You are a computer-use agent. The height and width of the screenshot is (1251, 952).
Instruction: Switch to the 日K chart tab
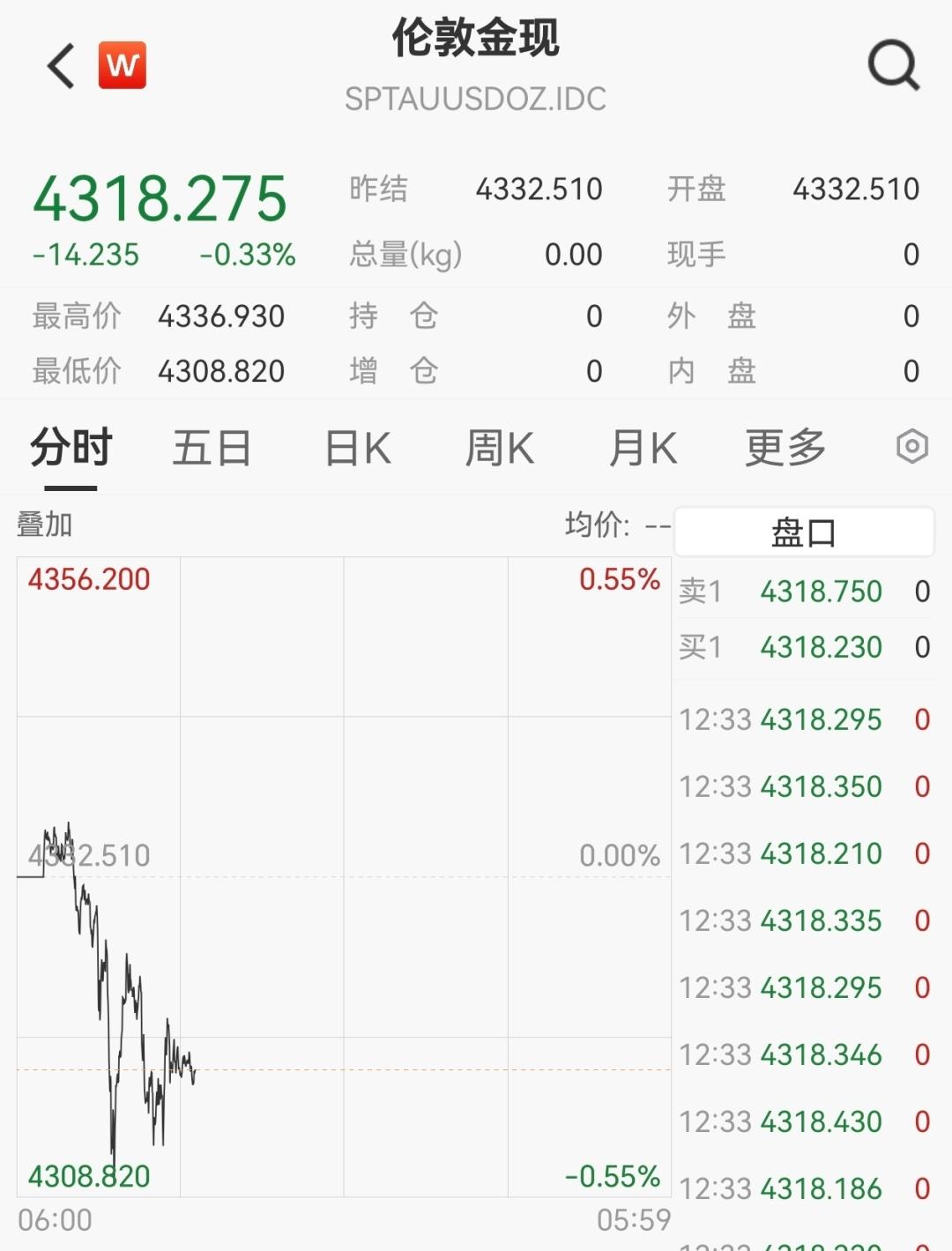click(x=358, y=448)
